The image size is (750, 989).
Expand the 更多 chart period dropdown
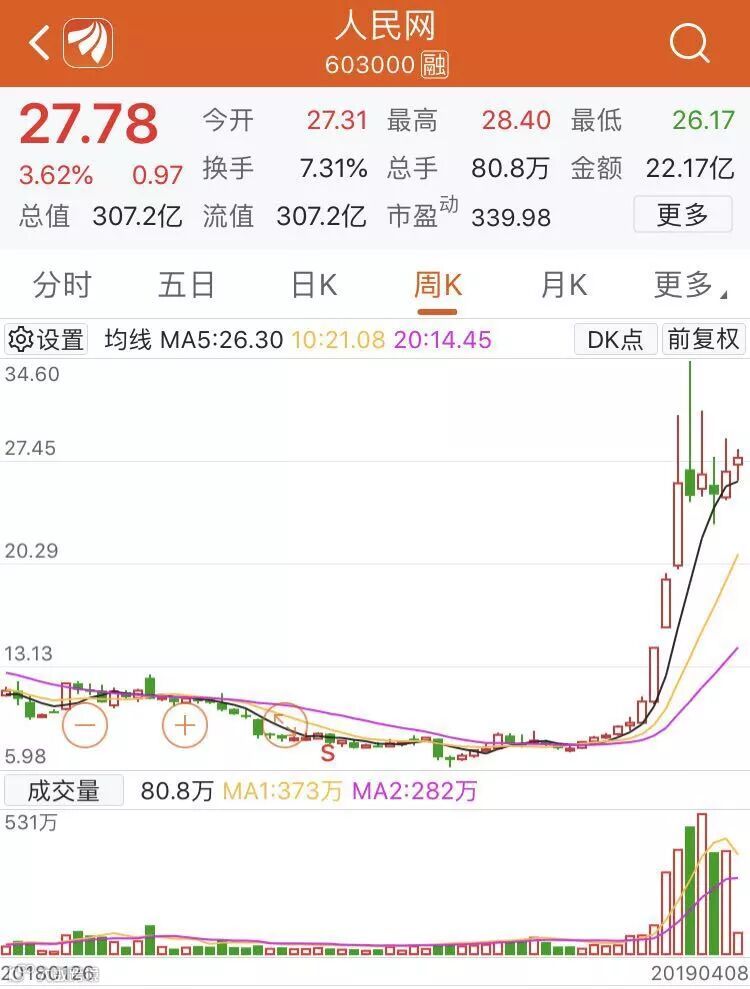click(x=685, y=286)
